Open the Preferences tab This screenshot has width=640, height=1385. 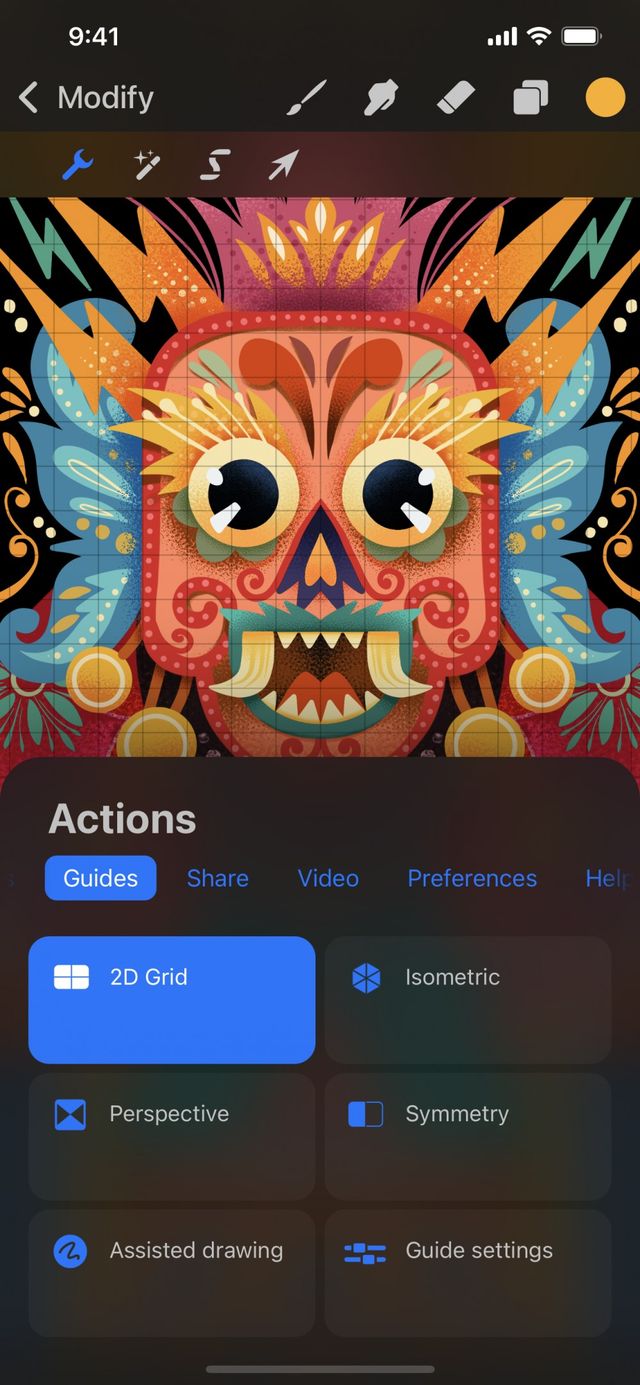472,878
